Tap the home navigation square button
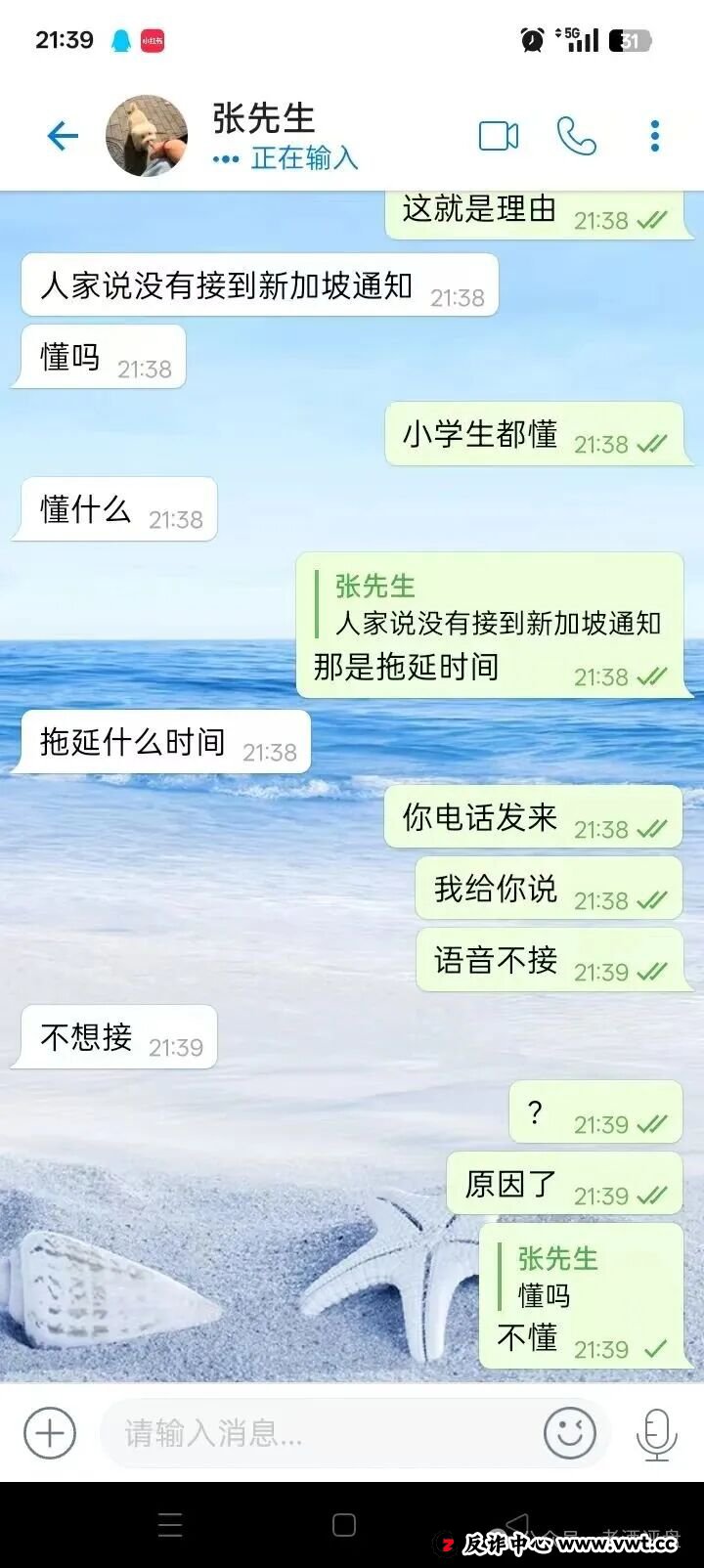This screenshot has height=1568, width=704. pos(344,1526)
